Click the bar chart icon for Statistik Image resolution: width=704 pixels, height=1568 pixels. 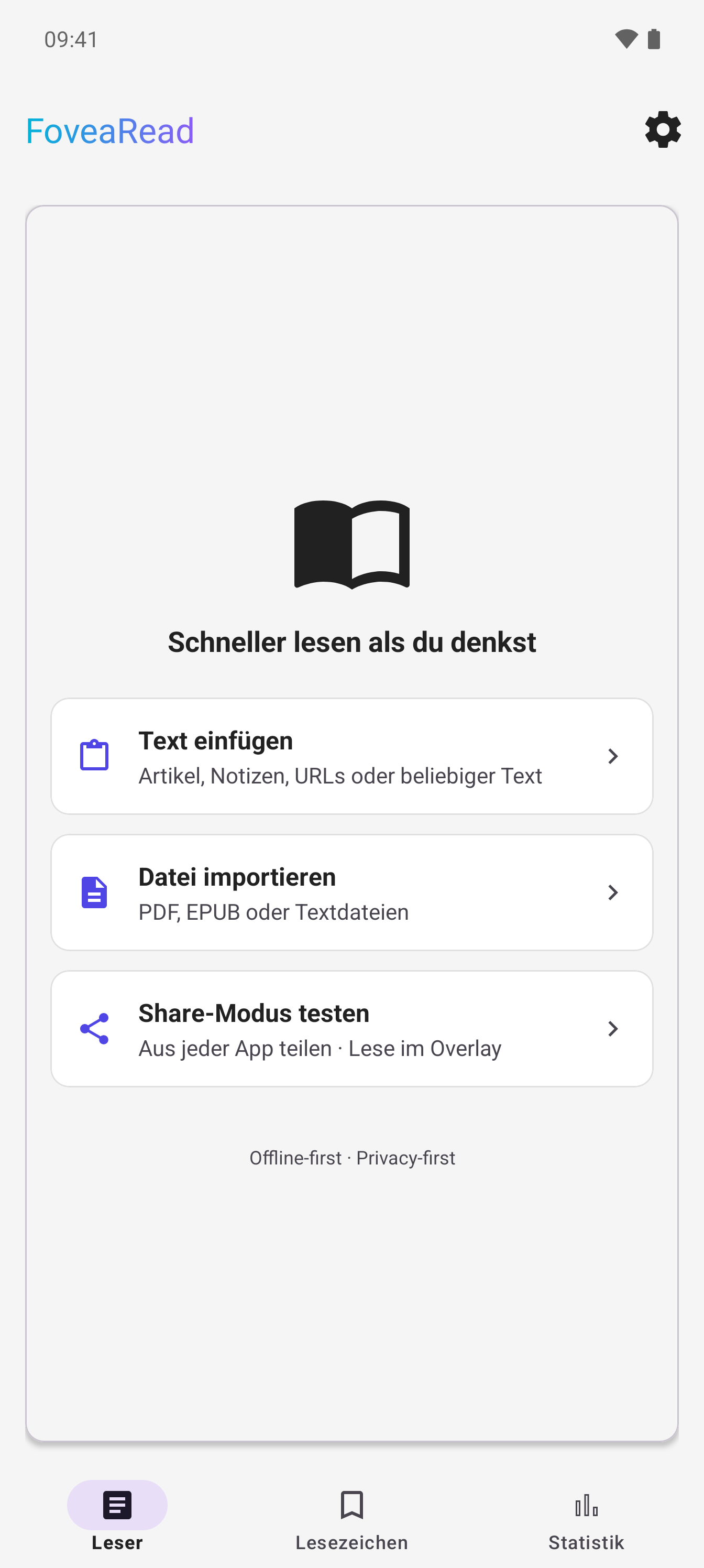(586, 1505)
